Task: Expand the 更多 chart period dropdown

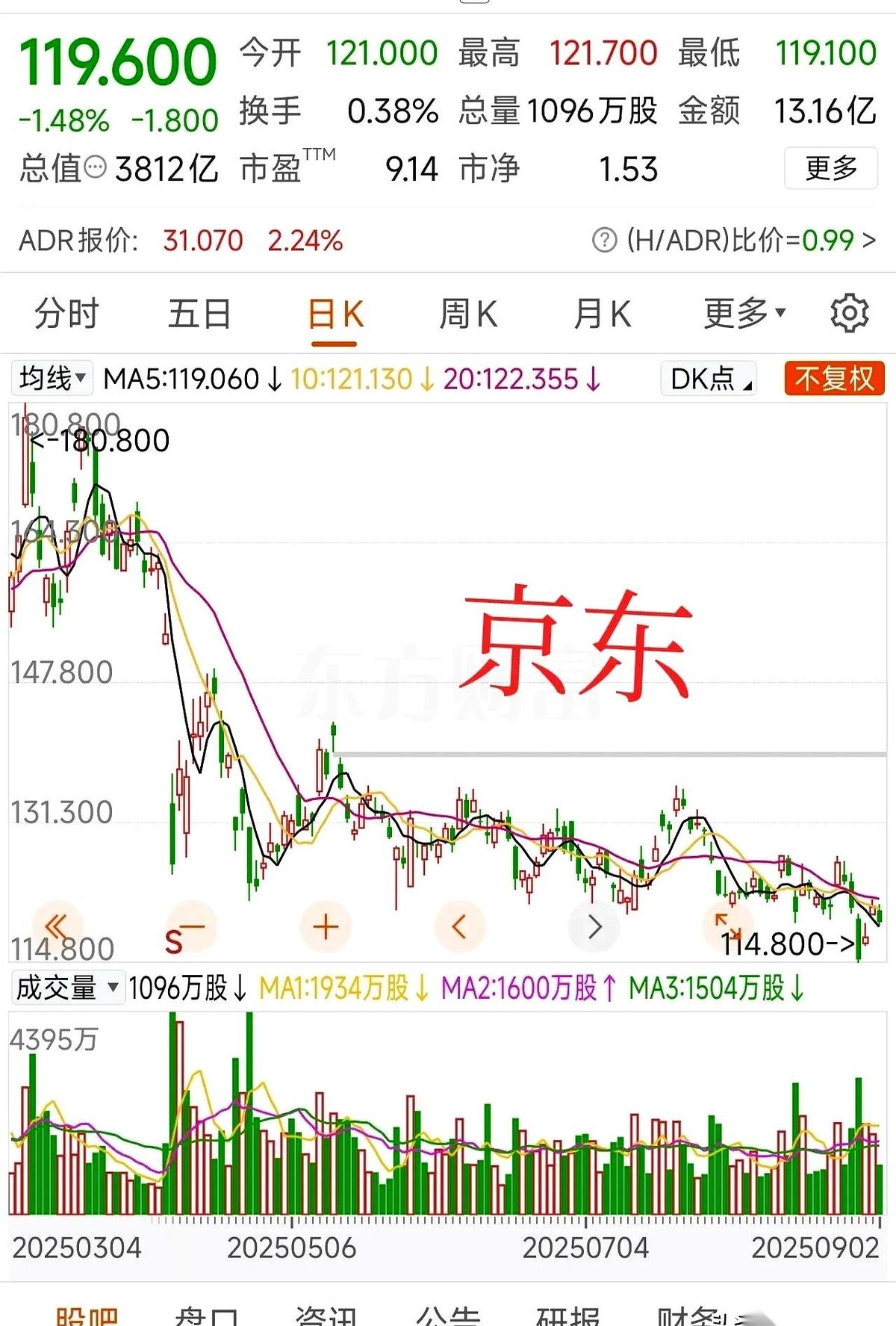Action: click(x=744, y=314)
